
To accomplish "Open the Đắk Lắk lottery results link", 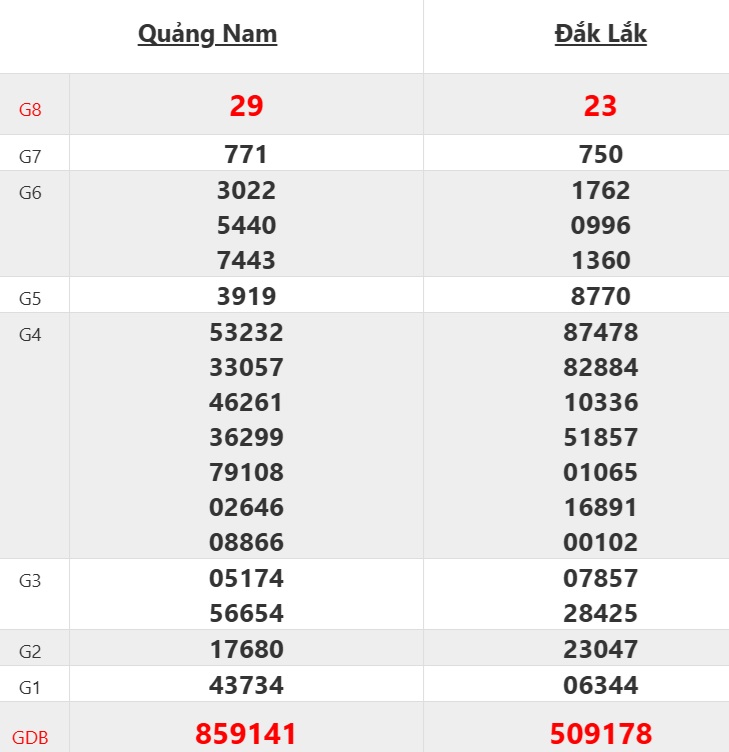I will coord(600,34).
